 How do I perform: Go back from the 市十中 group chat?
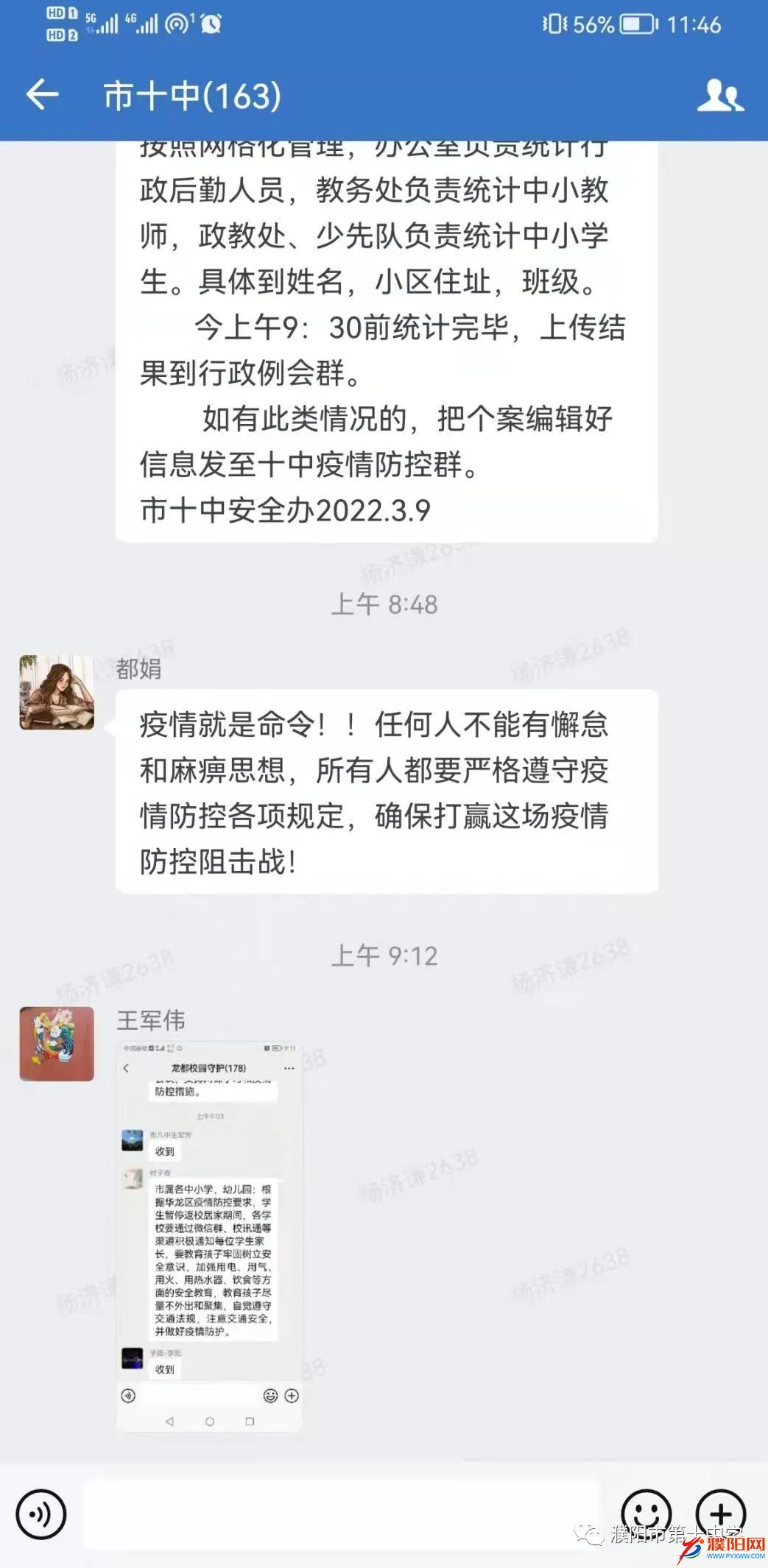pos(42,95)
